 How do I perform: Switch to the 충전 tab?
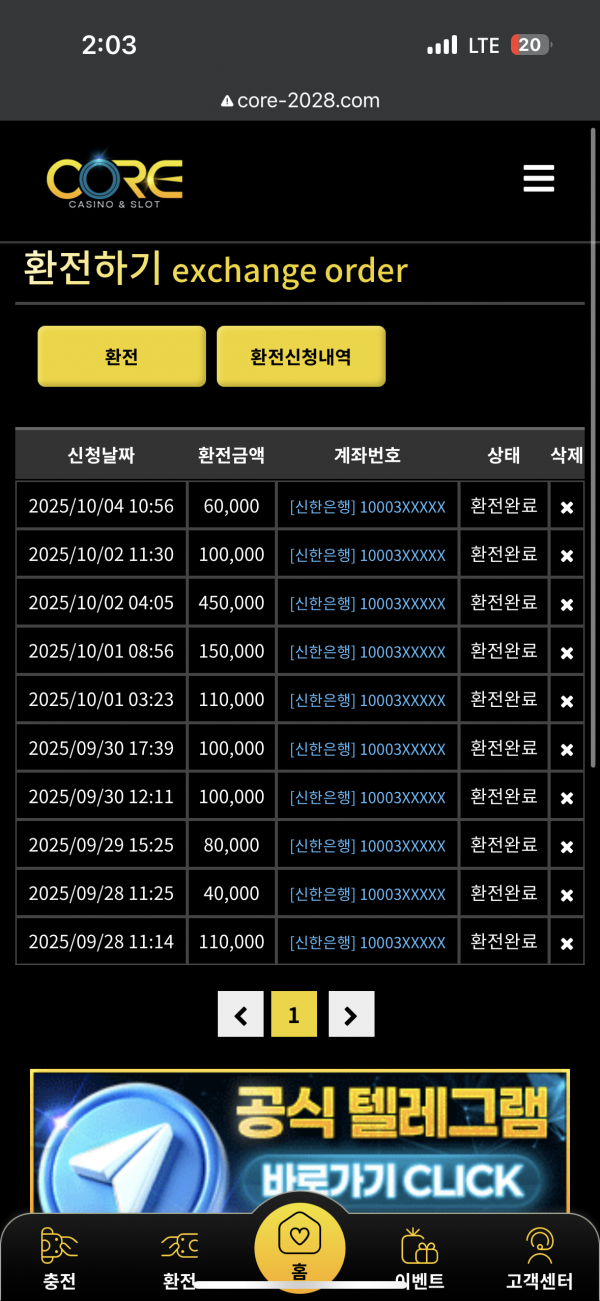[59, 1258]
